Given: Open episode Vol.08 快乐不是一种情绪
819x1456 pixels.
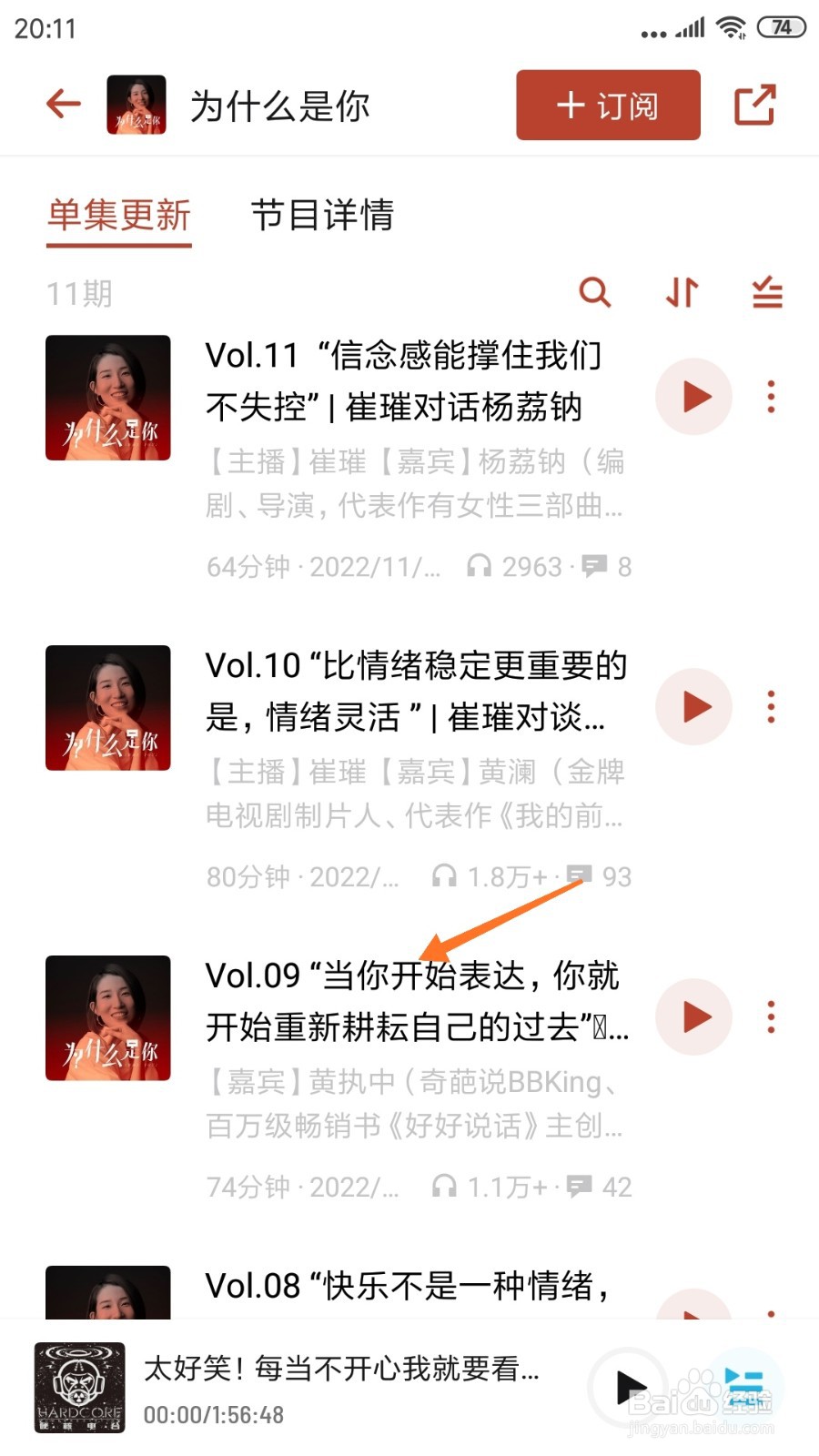Looking at the screenshot, I should 407,1286.
